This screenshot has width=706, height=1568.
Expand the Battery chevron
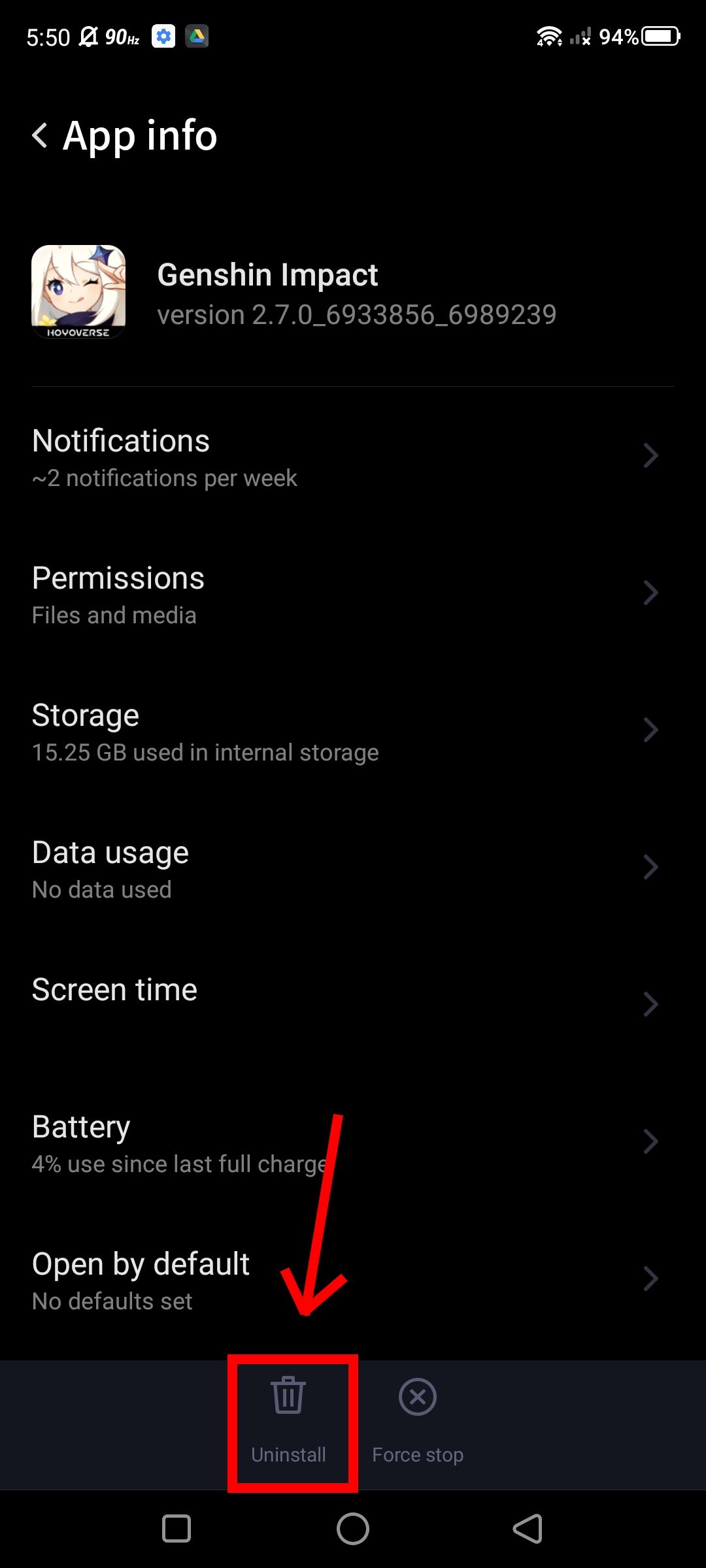point(651,1141)
